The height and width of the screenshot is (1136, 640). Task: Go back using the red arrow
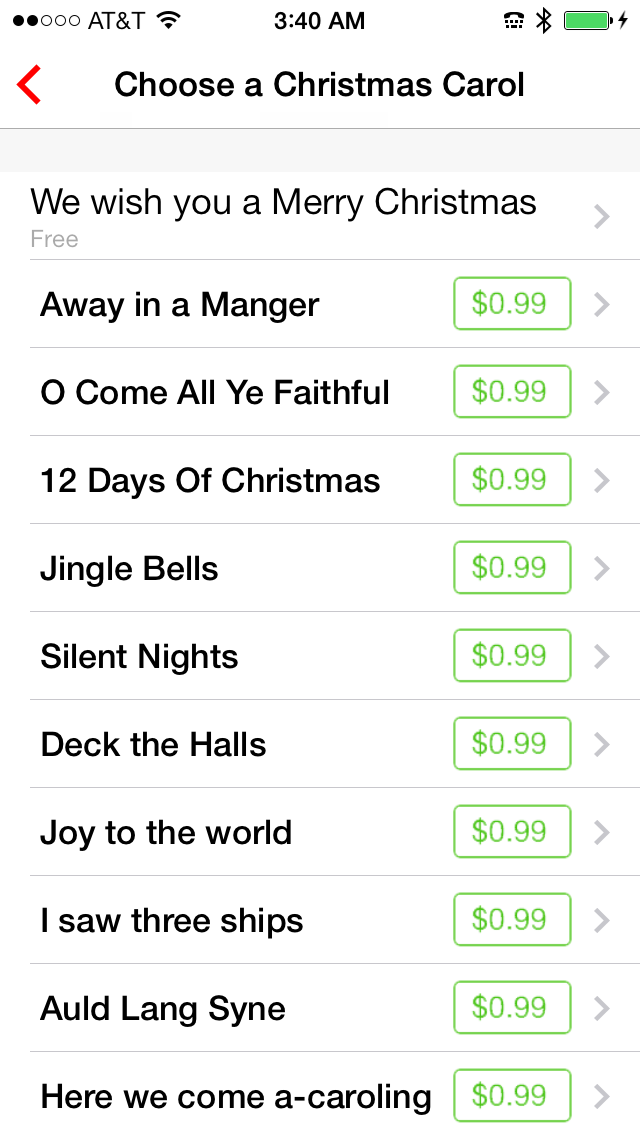point(30,85)
